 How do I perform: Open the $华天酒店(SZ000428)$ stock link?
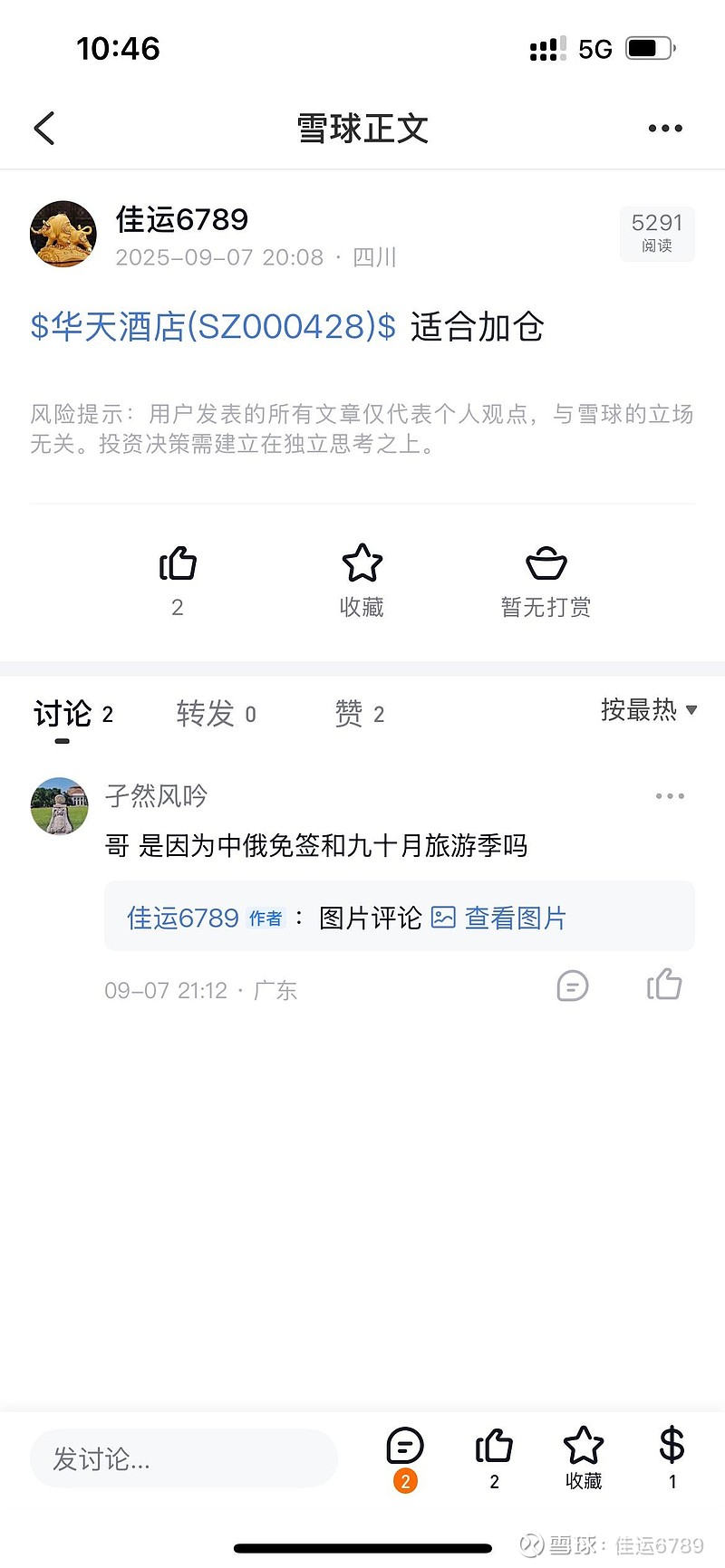(213, 327)
